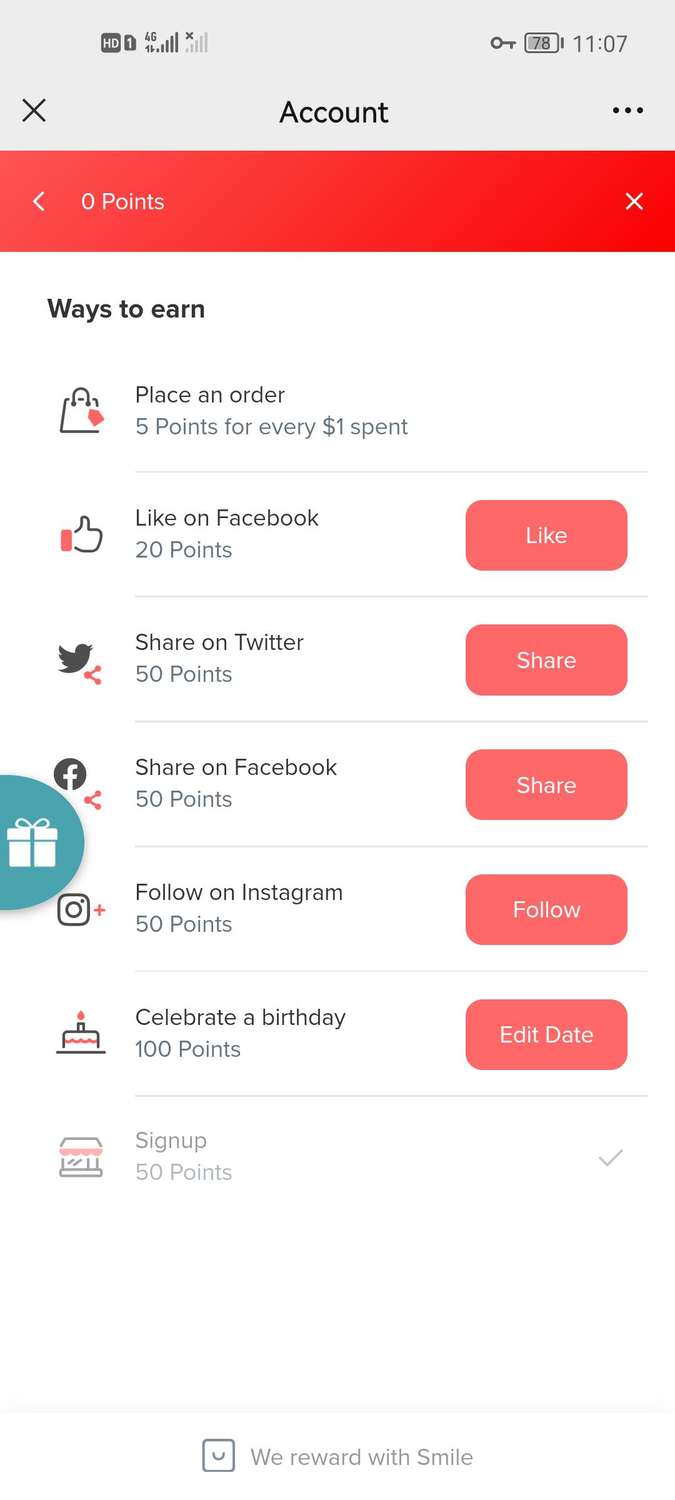675x1500 pixels.
Task: Open the three-dot overflow menu
Action: (x=627, y=111)
